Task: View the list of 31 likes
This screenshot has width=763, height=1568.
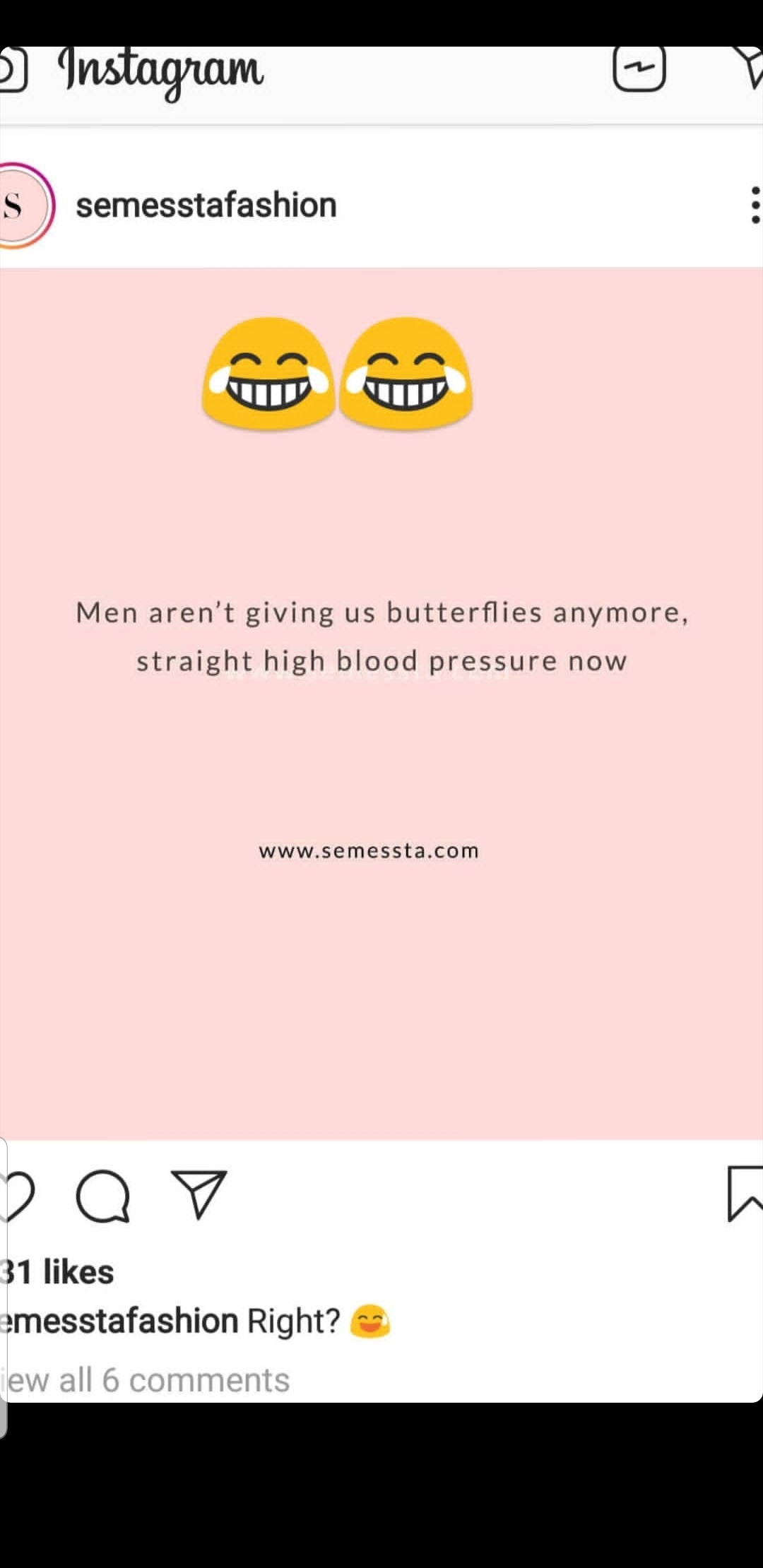Action: [x=57, y=1272]
